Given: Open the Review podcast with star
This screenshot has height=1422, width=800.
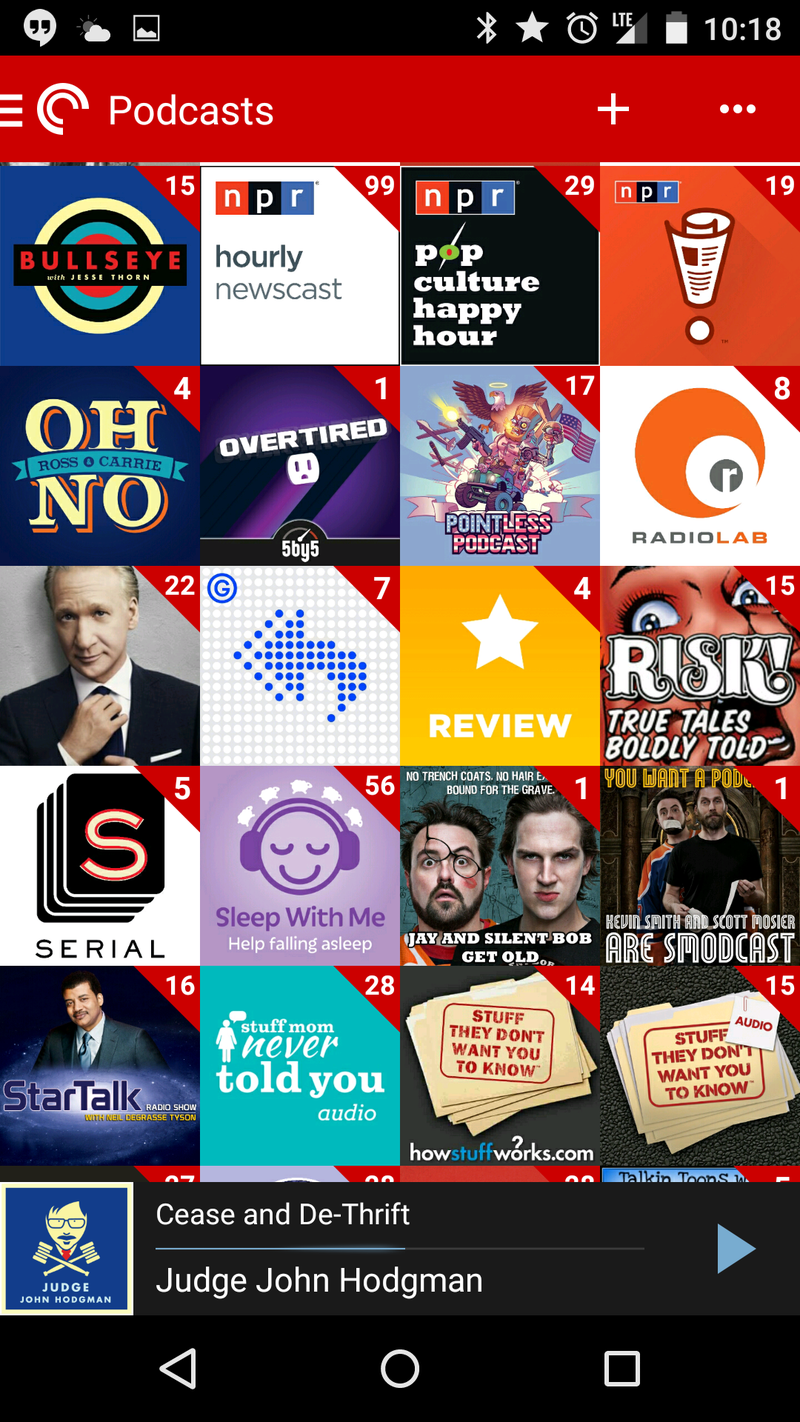Looking at the screenshot, I should pyautogui.click(x=499, y=665).
